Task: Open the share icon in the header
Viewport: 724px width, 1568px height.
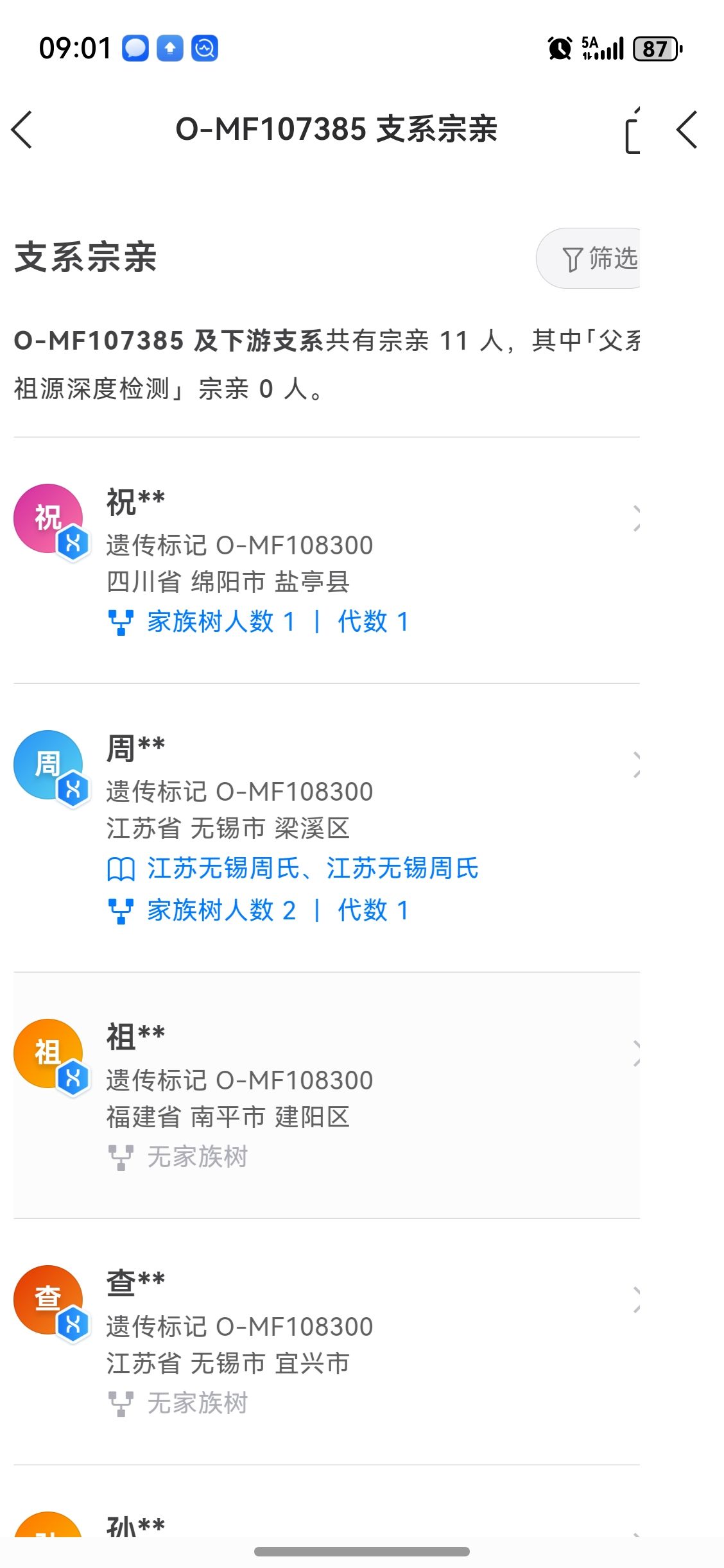Action: click(633, 131)
